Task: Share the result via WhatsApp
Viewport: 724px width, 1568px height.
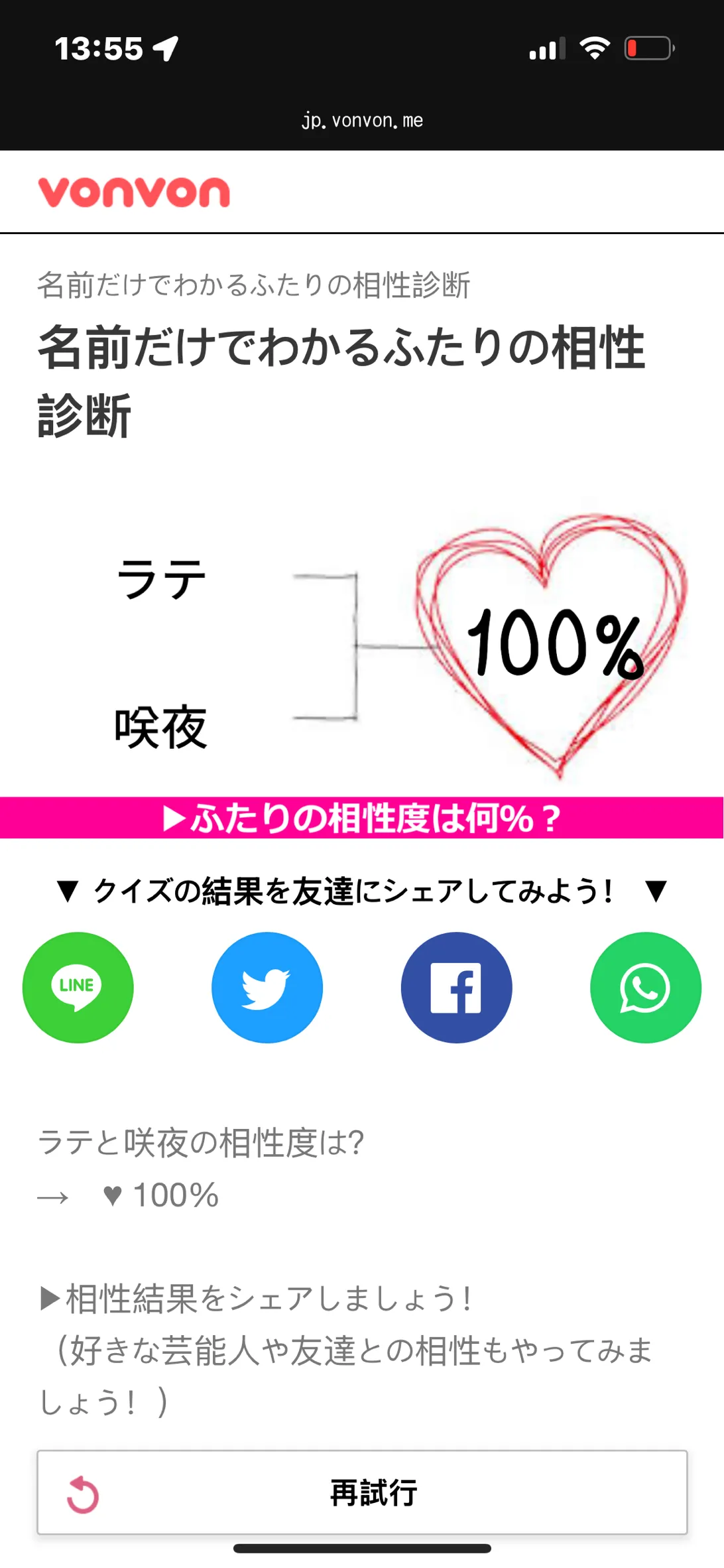Action: coord(646,987)
